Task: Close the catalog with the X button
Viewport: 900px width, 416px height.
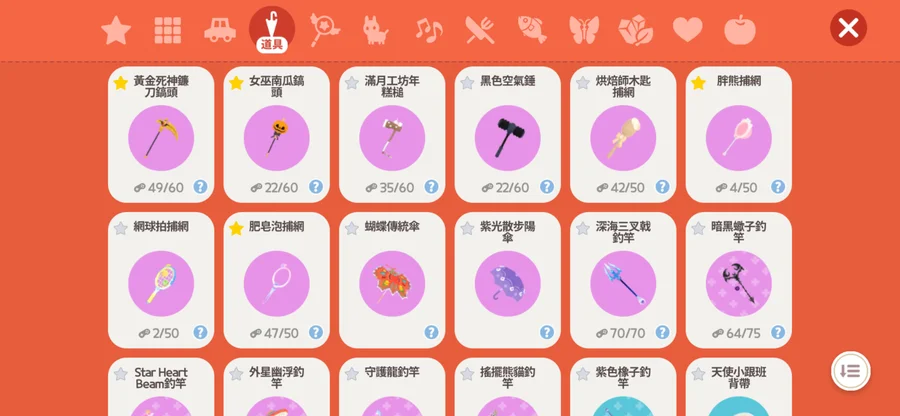Action: [x=848, y=28]
